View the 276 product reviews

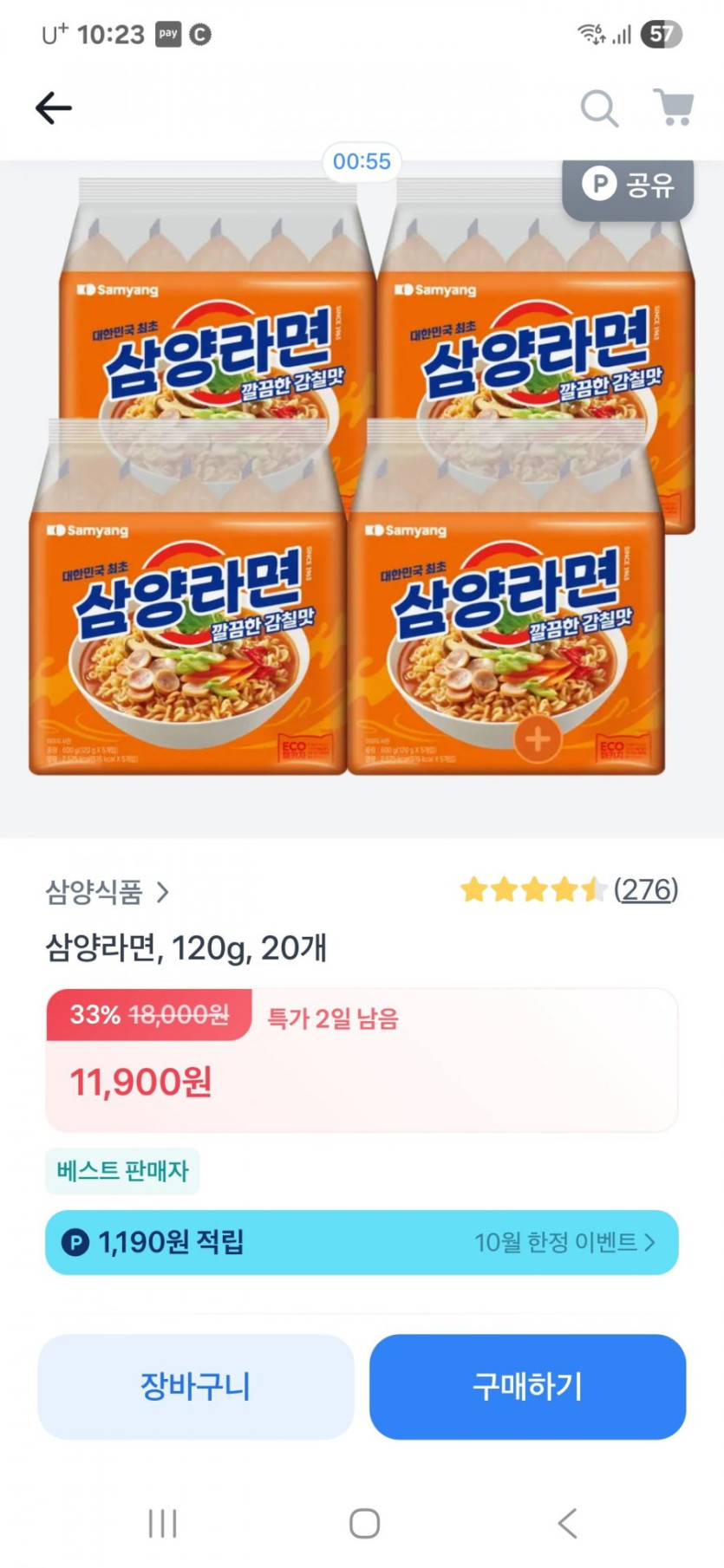click(645, 889)
